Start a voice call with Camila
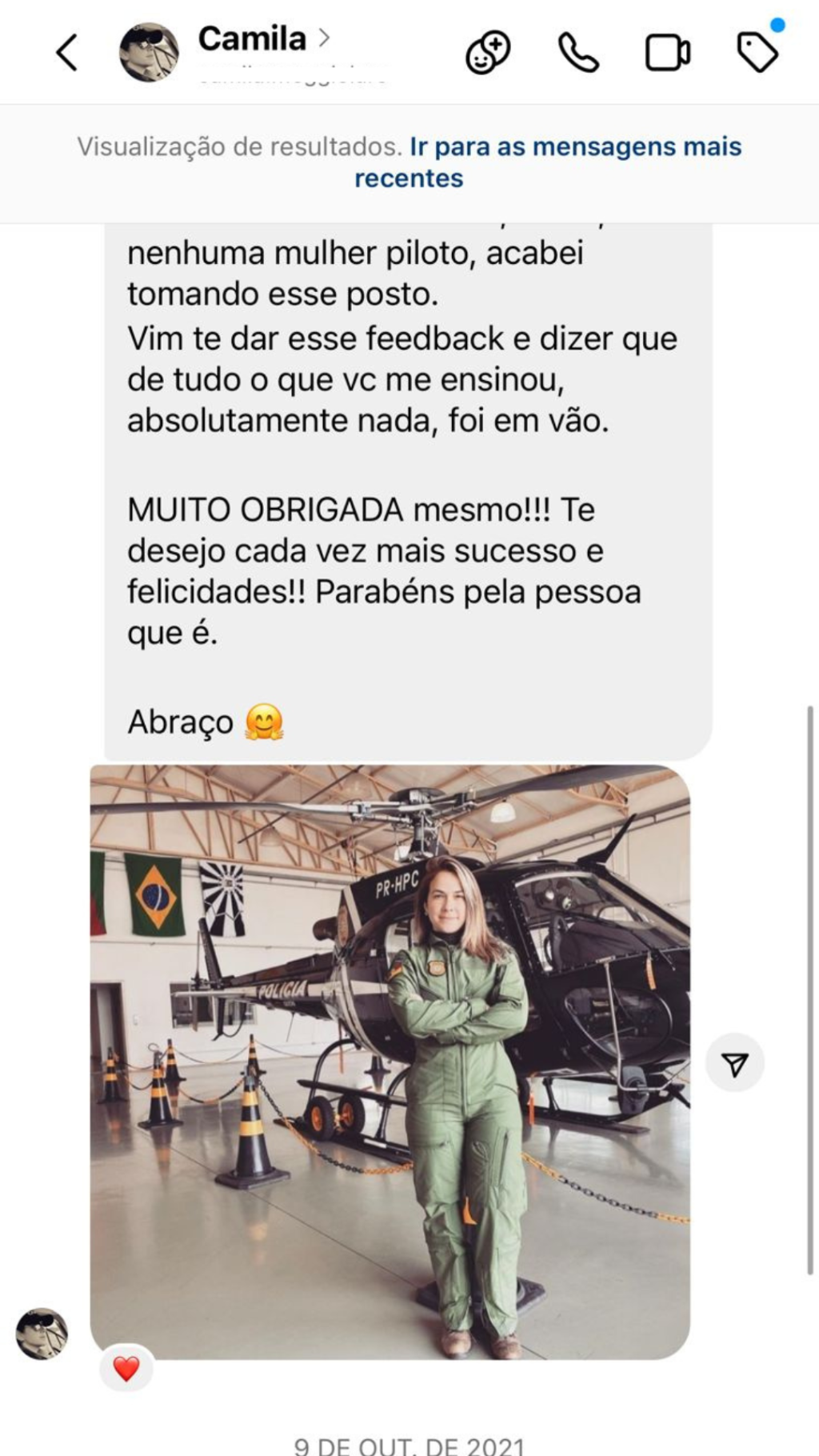This screenshot has width=819, height=1456. tap(578, 53)
